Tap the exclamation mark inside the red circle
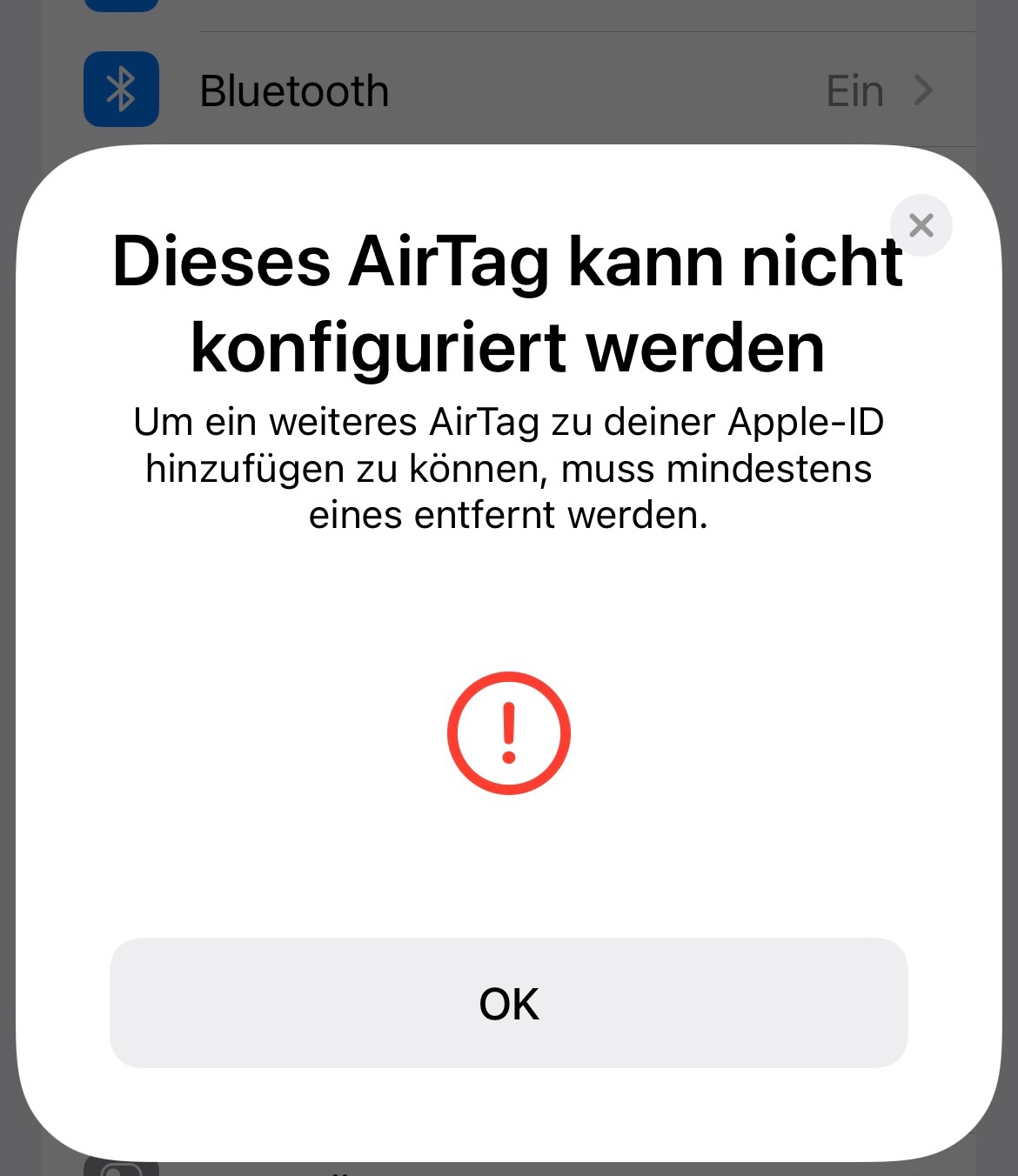This screenshot has height=1176, width=1018. 509,733
